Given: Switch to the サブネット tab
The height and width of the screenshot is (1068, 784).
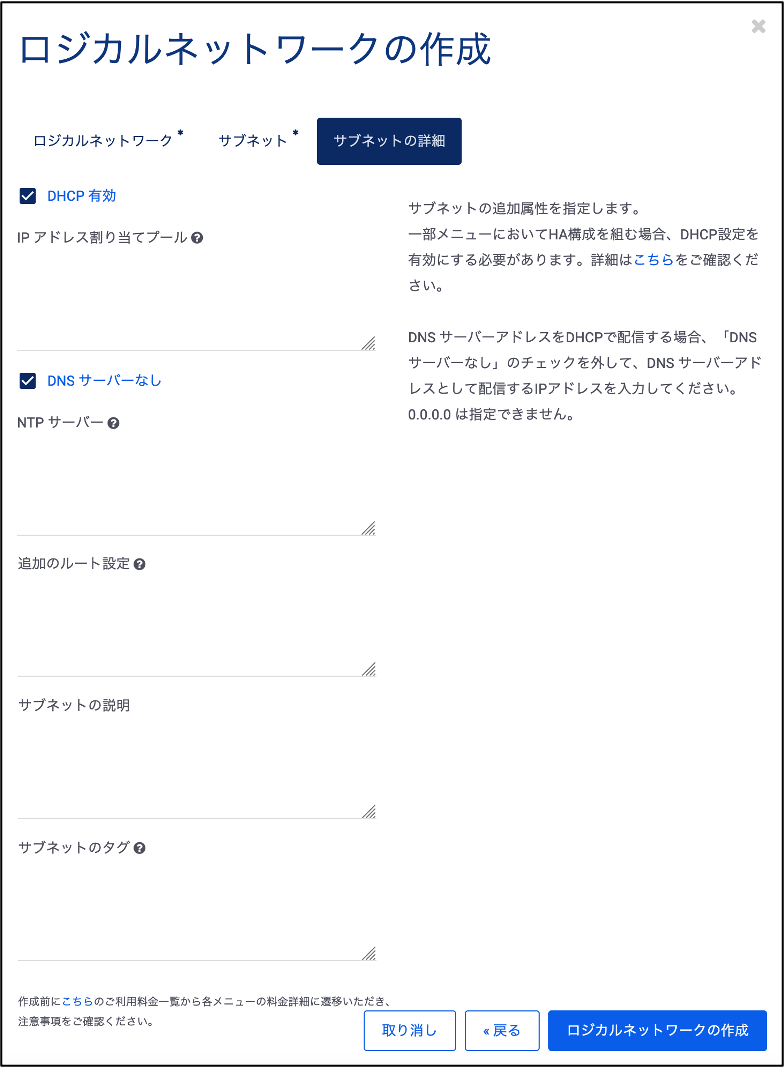Looking at the screenshot, I should pos(253,141).
